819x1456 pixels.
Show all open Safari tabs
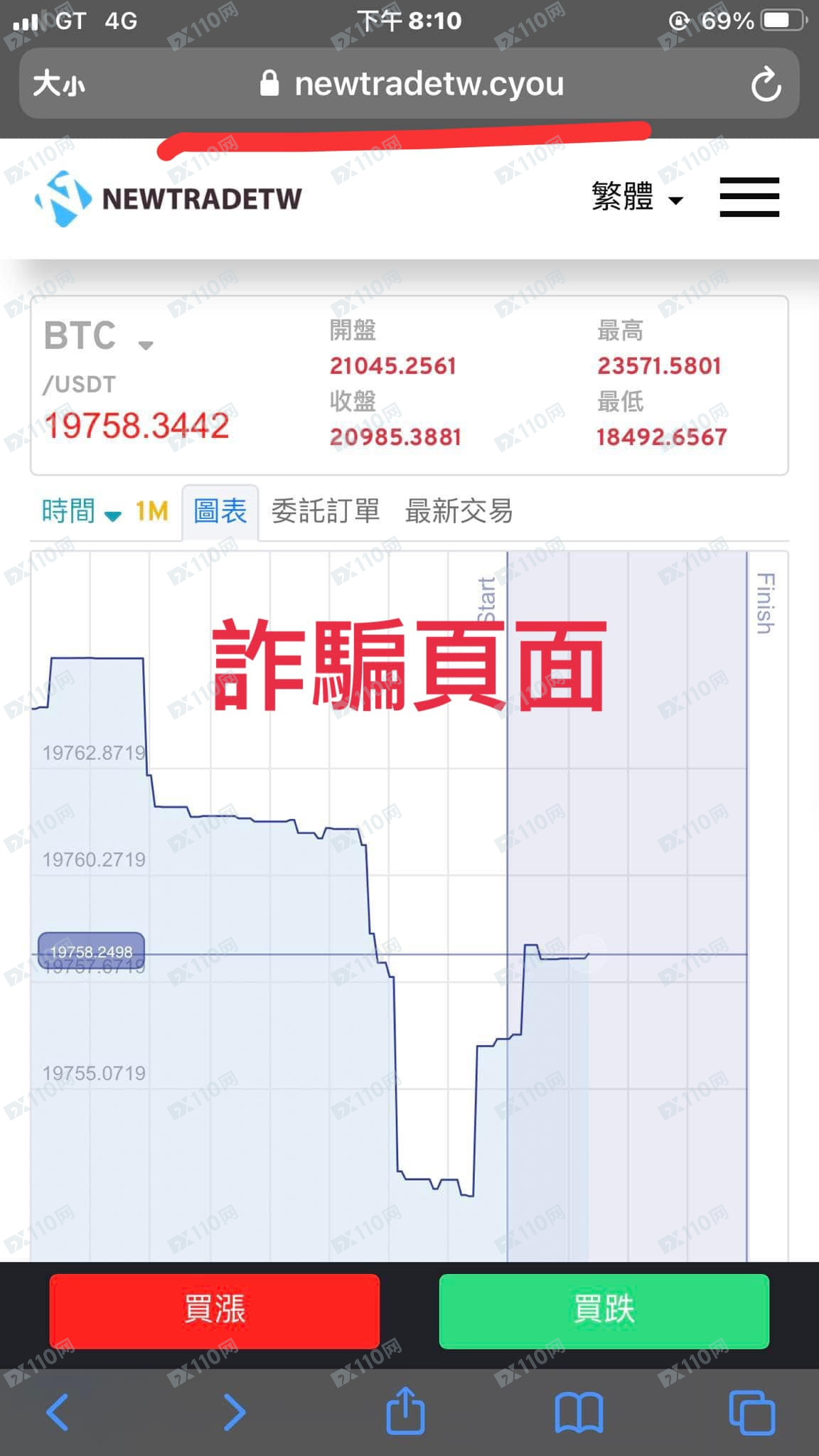click(x=751, y=1412)
